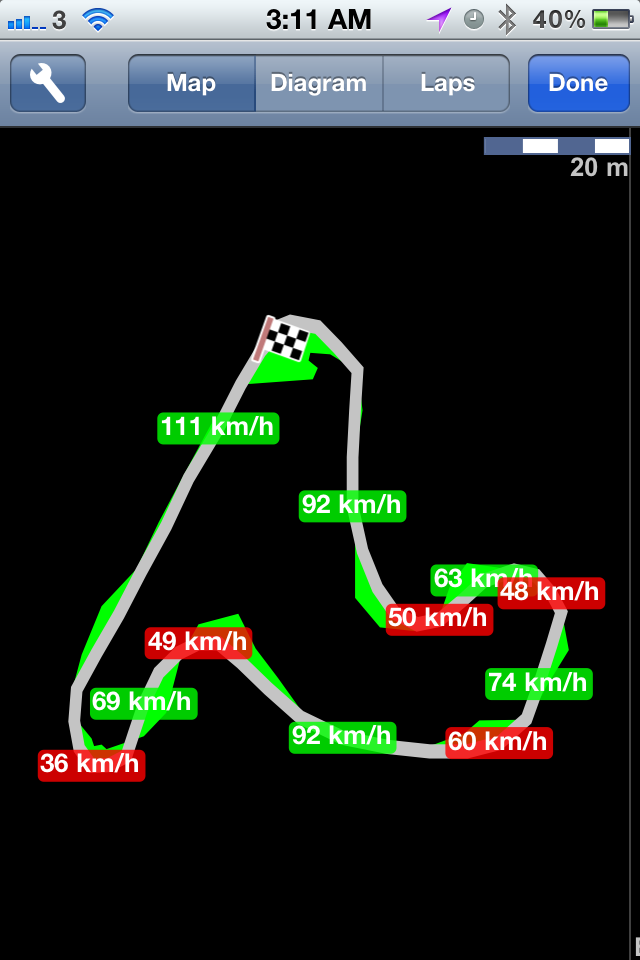Open the wrench settings tool

click(x=47, y=84)
